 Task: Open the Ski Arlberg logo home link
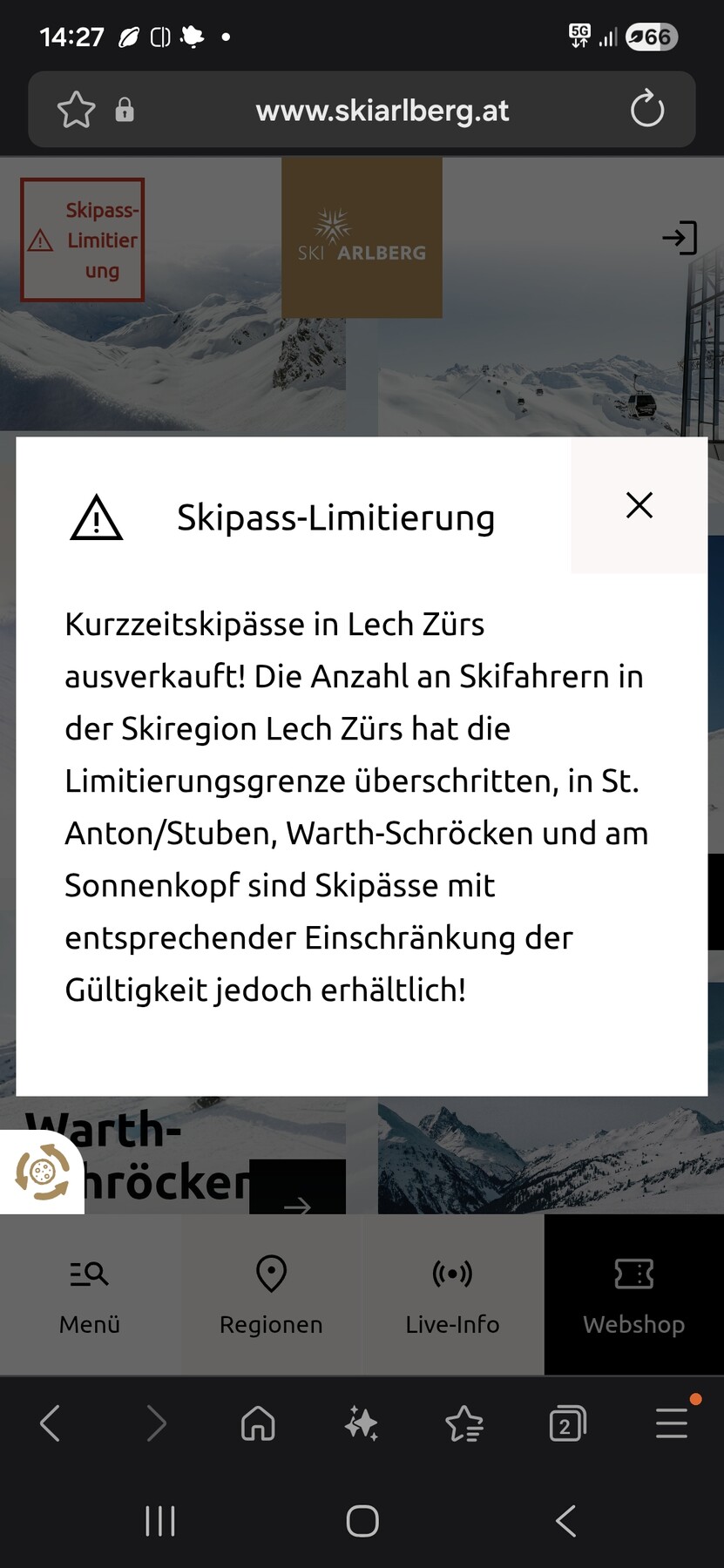pyautogui.click(x=362, y=237)
